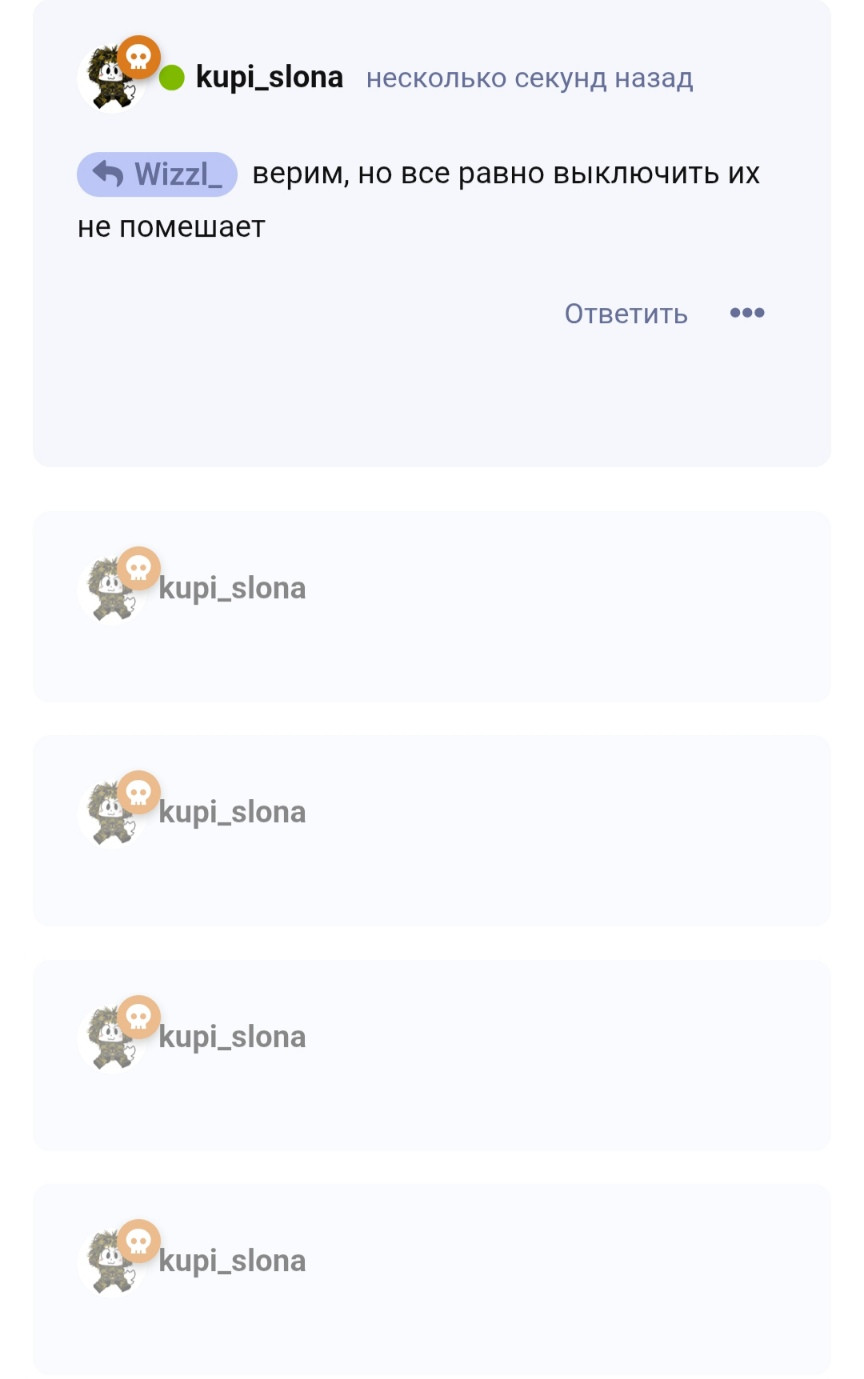
Task: Click kupi_slona's avatar in the top comment
Action: 110,77
